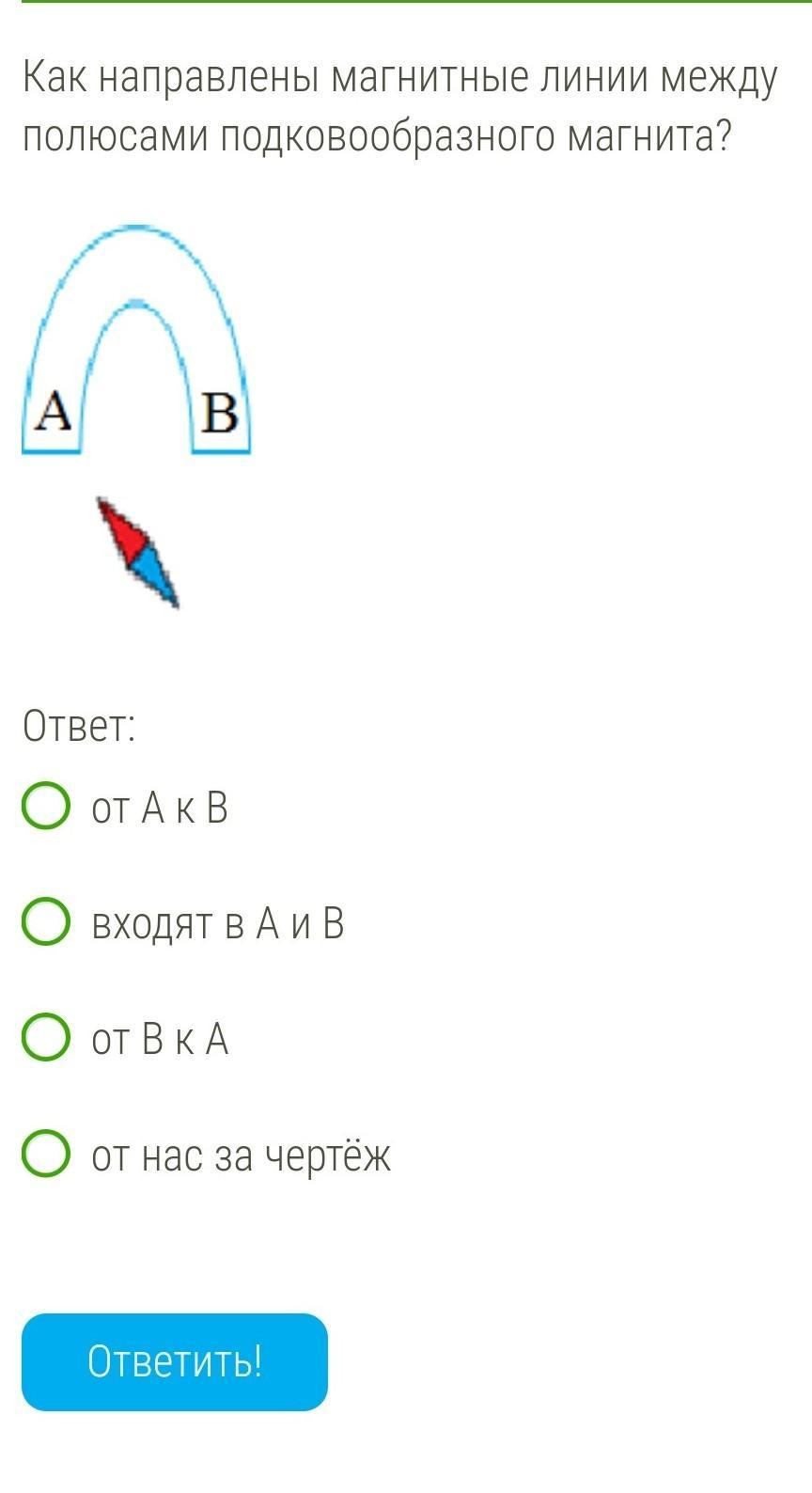Image resolution: width=812 pixels, height=1493 pixels.
Task: Choose the option "входят в A и B"
Action: [x=46, y=922]
